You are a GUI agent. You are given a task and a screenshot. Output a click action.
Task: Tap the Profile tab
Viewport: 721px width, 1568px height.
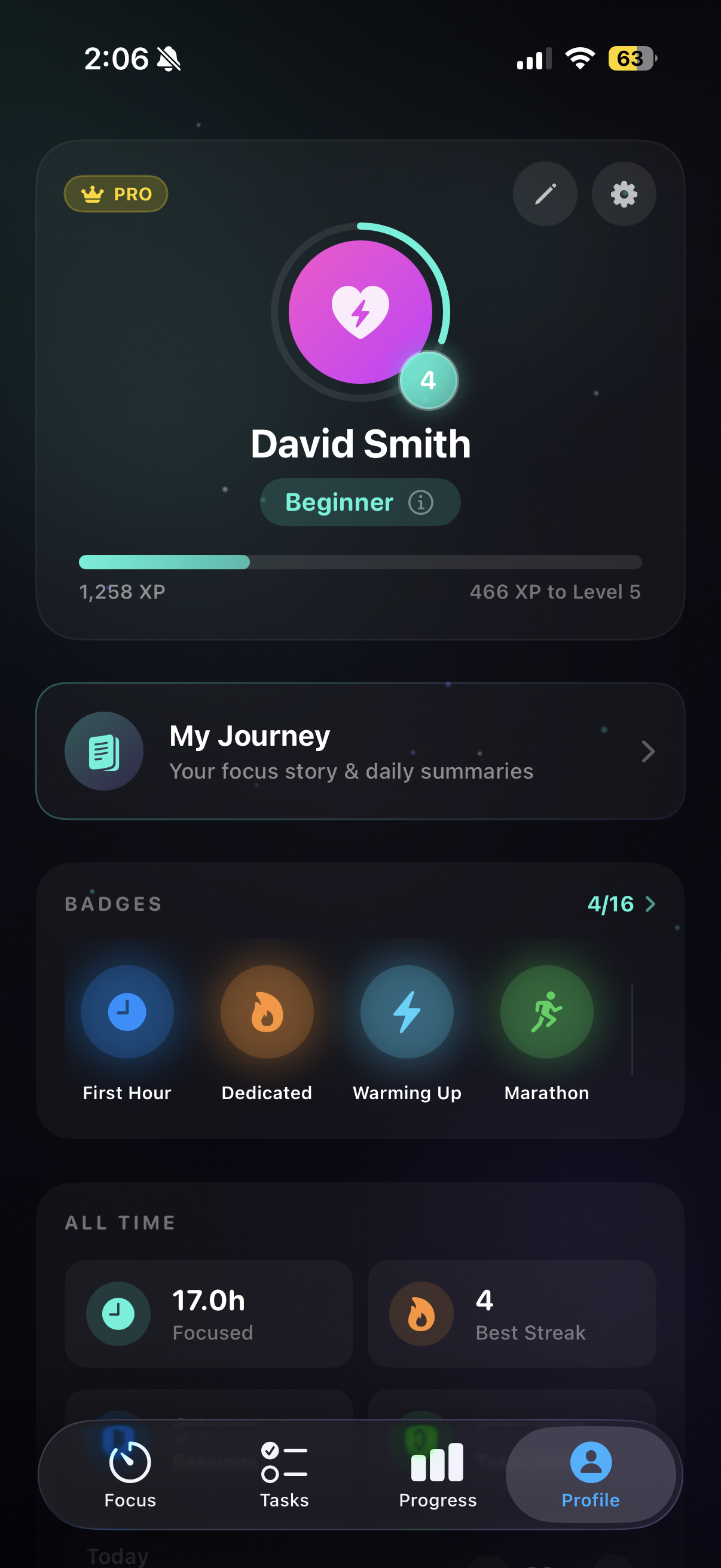tap(590, 1474)
